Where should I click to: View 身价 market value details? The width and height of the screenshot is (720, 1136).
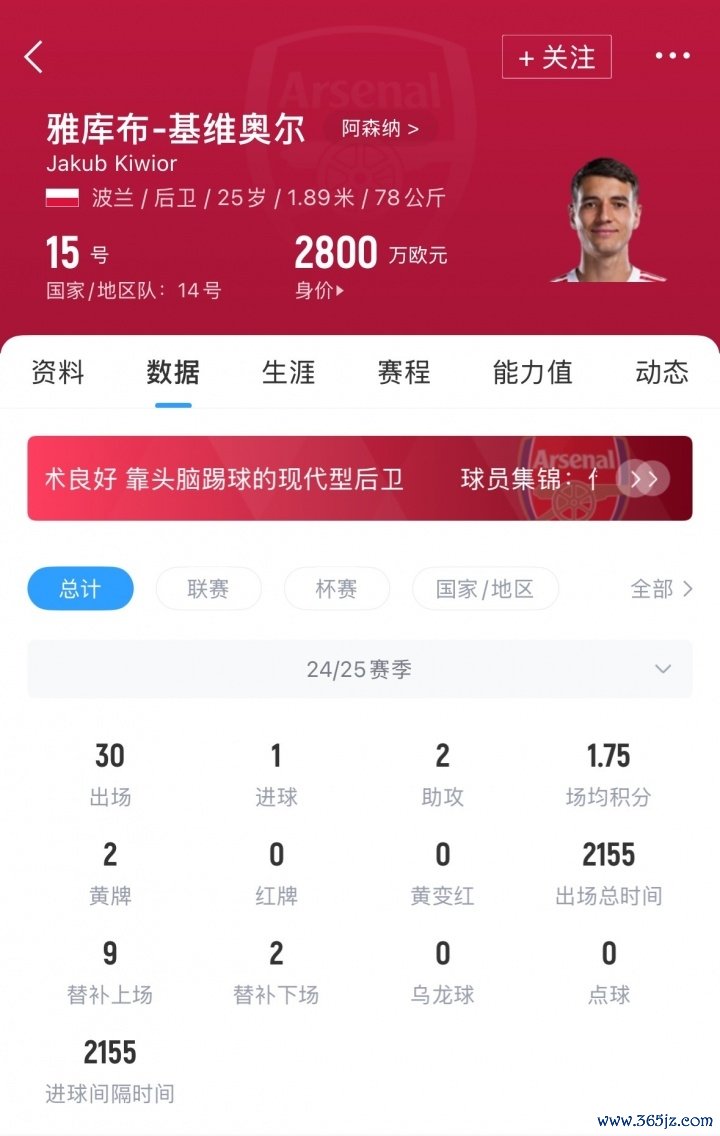point(320,291)
